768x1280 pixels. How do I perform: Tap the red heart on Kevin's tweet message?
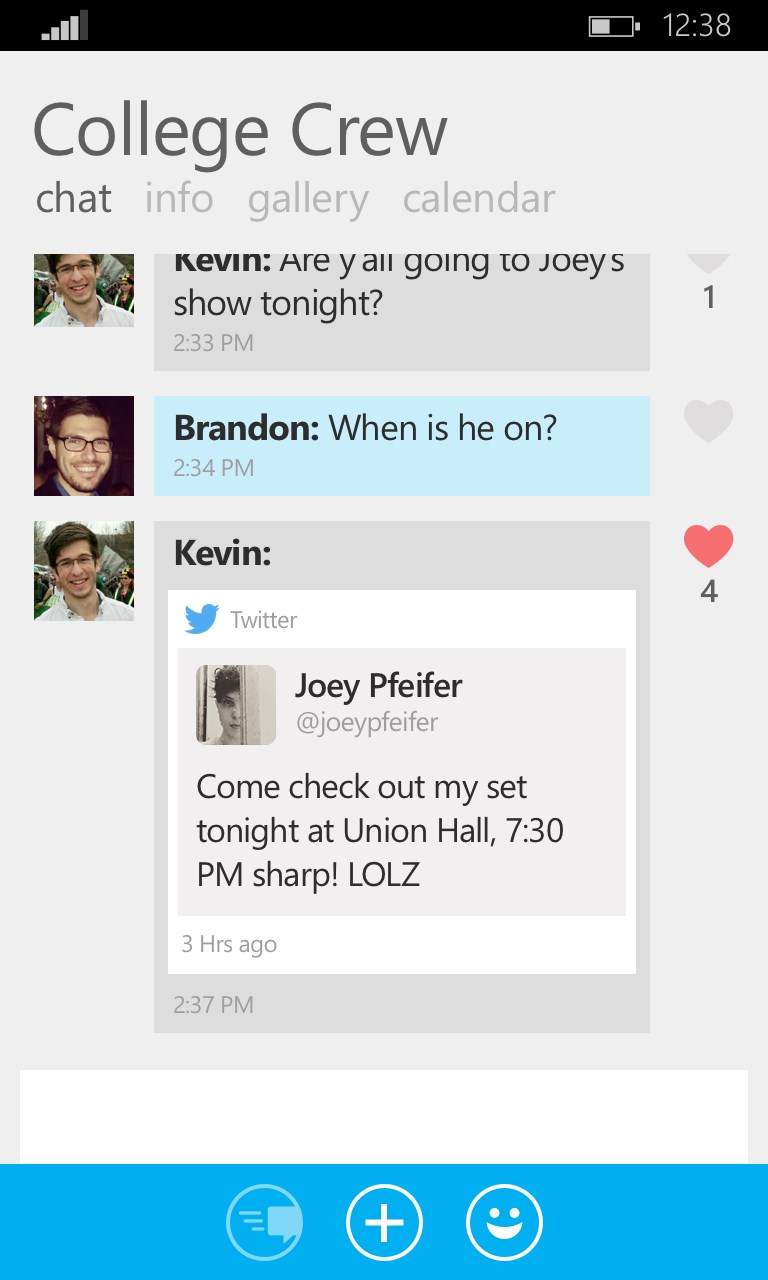(708, 547)
